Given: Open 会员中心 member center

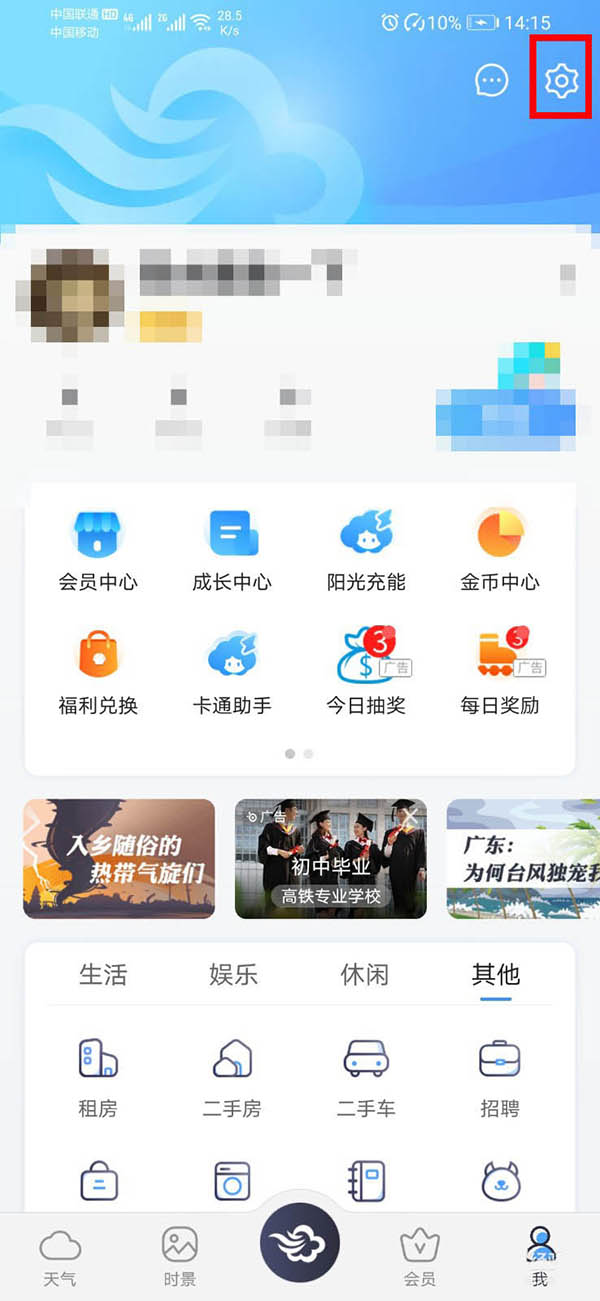Looking at the screenshot, I should tap(98, 549).
